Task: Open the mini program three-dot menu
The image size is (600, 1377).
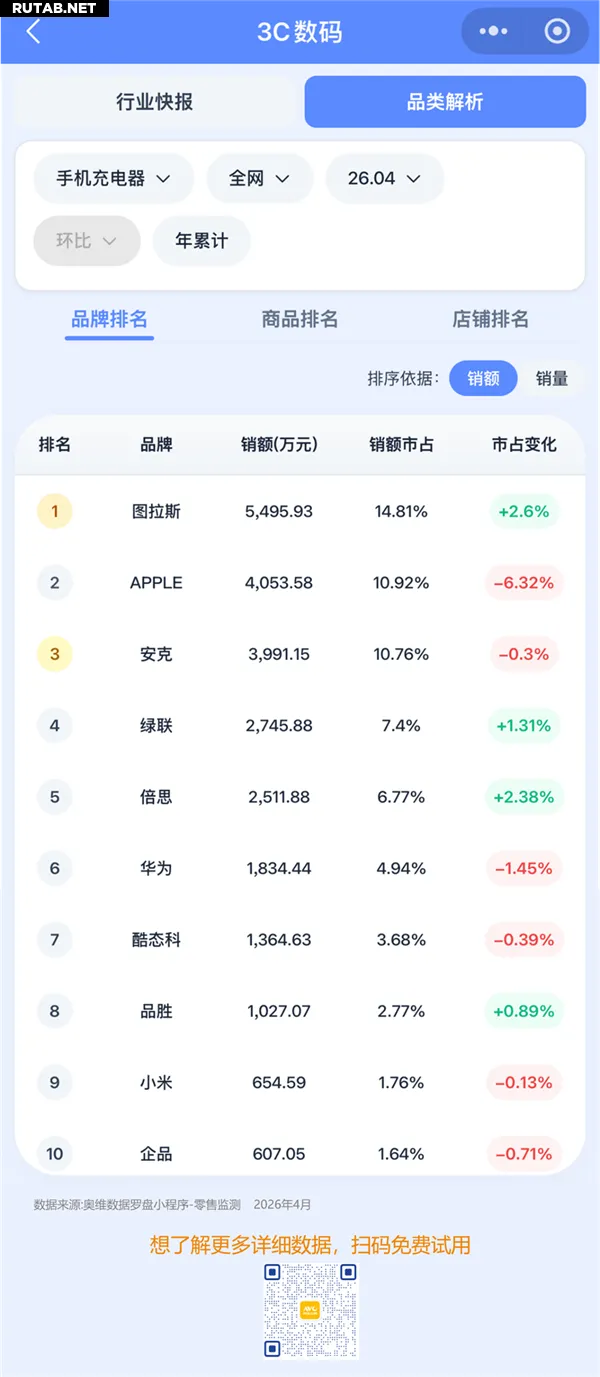Action: tap(493, 31)
